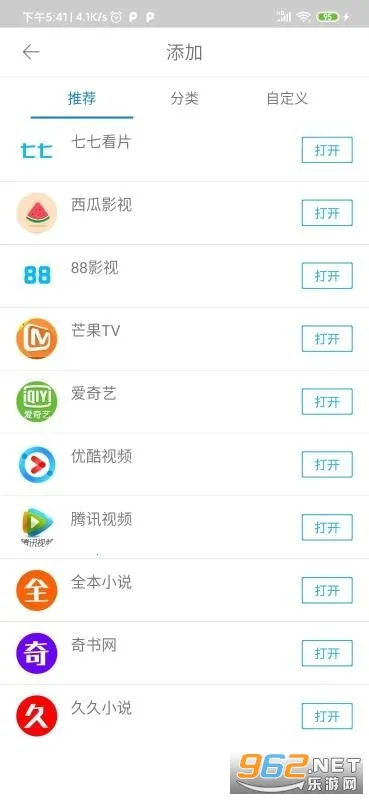Switch to the 分类 tab
The width and height of the screenshot is (369, 800).
click(184, 98)
